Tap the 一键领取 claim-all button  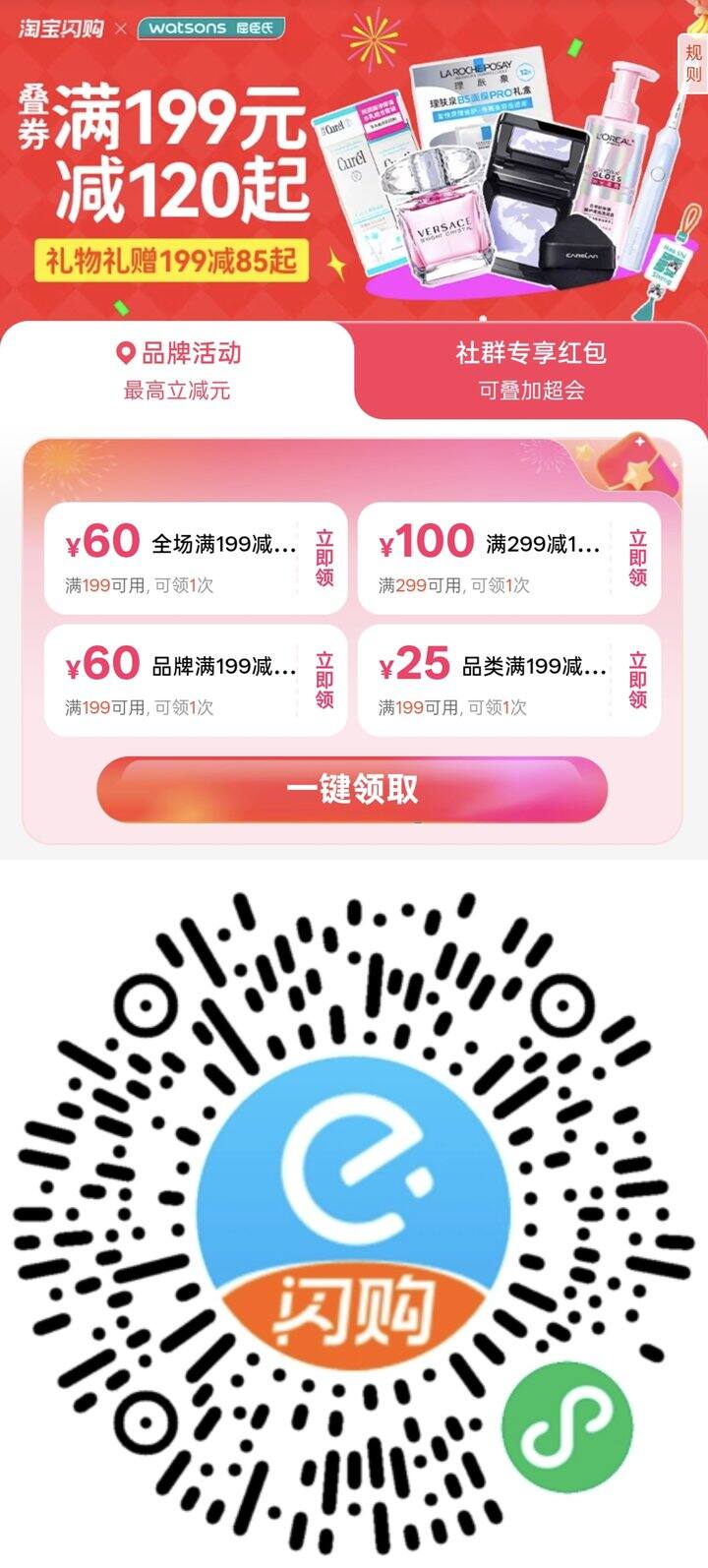click(354, 789)
